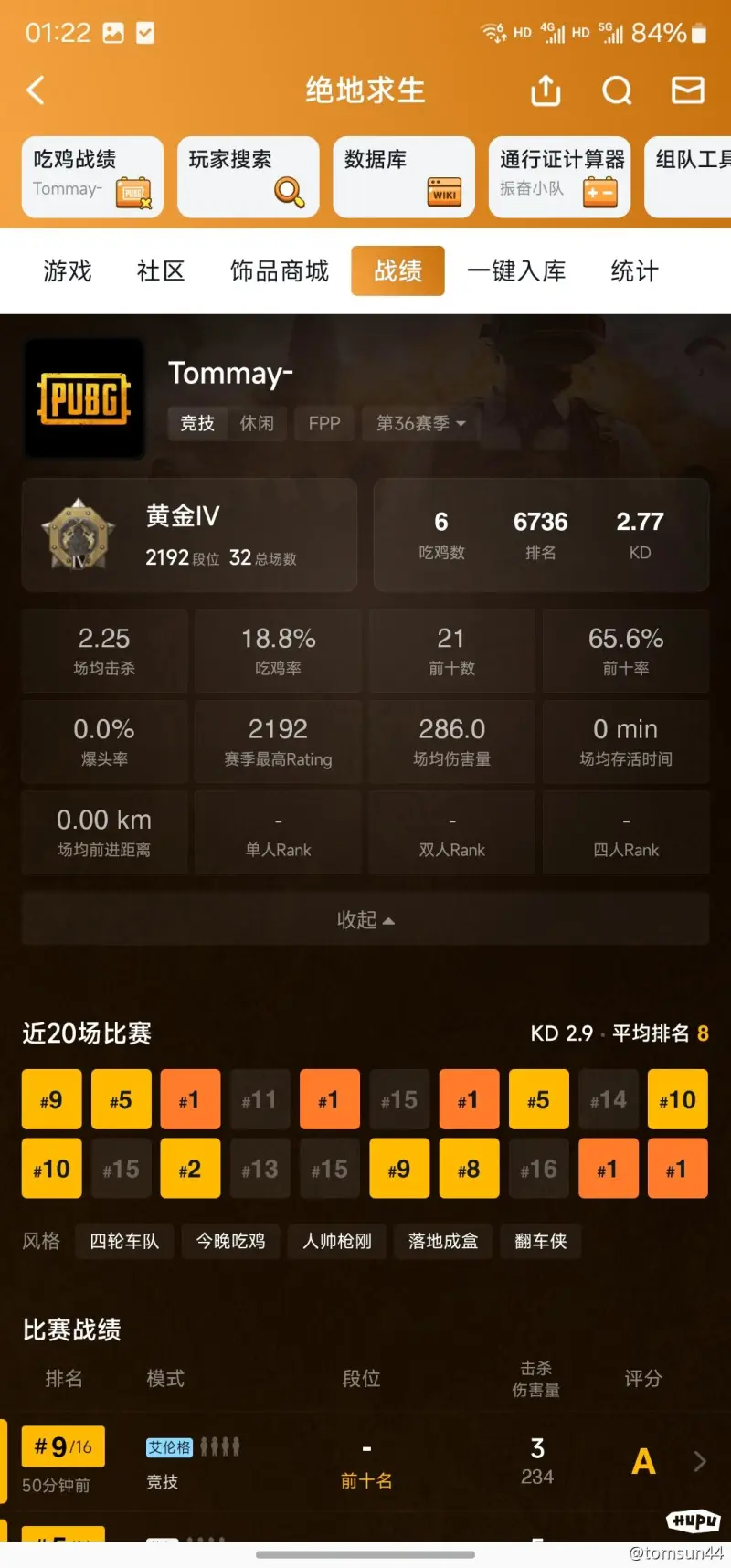Switch to the 社区 tab
The width and height of the screenshot is (731, 1568).
(161, 271)
